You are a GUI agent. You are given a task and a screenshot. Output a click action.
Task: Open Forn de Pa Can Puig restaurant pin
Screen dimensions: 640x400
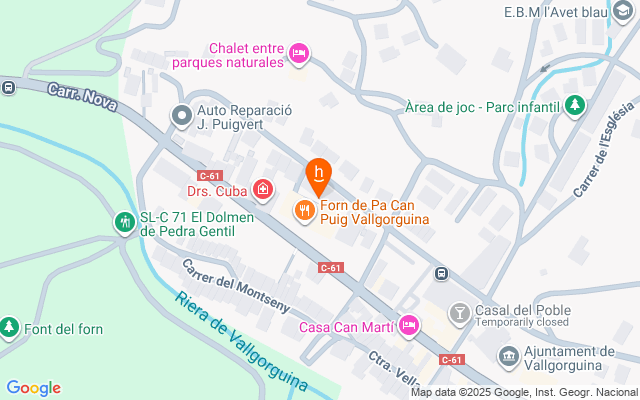click(303, 210)
